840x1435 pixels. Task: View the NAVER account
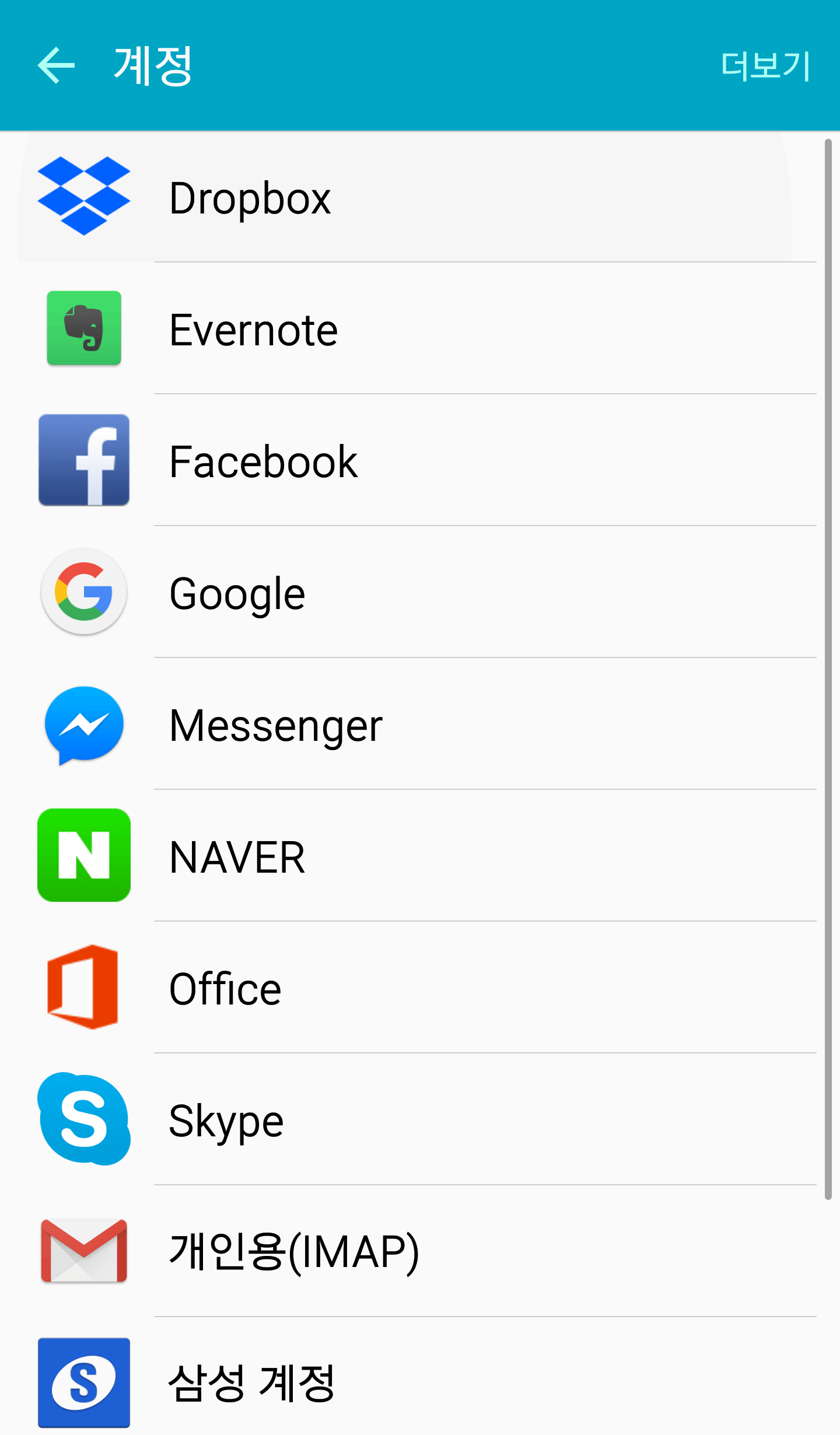click(408, 856)
